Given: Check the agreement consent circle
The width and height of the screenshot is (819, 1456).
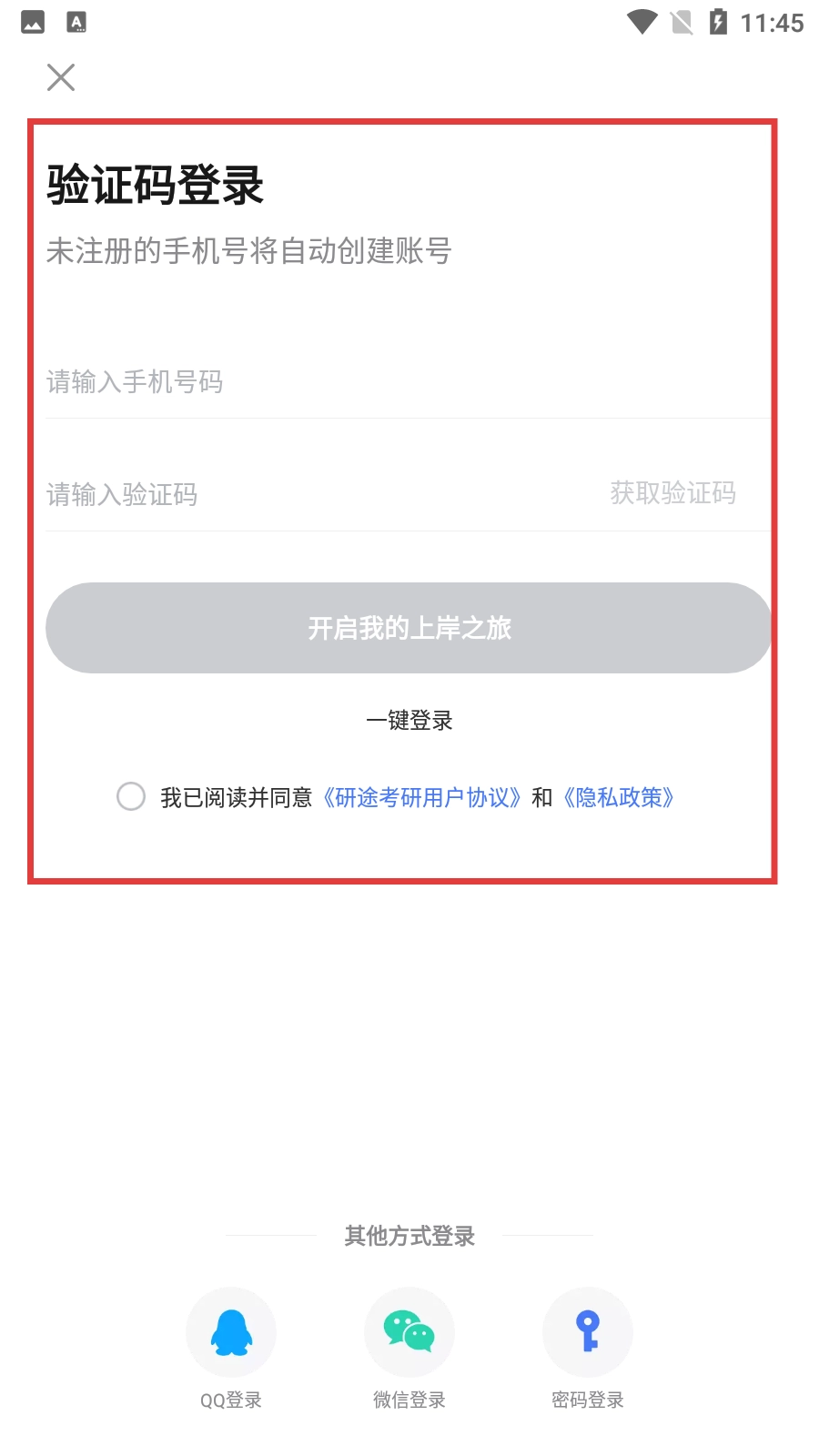Looking at the screenshot, I should pyautogui.click(x=131, y=796).
